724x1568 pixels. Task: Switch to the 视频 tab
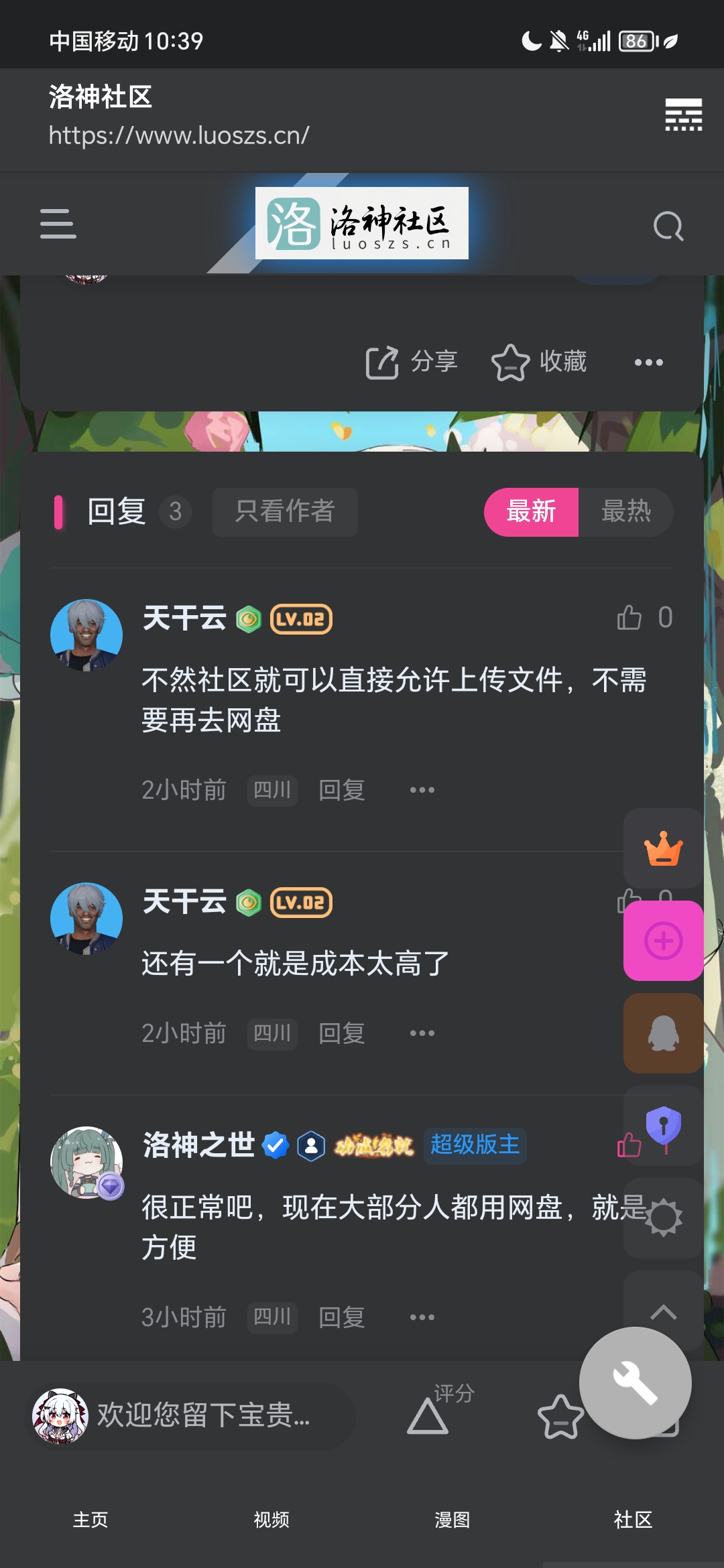271,1521
